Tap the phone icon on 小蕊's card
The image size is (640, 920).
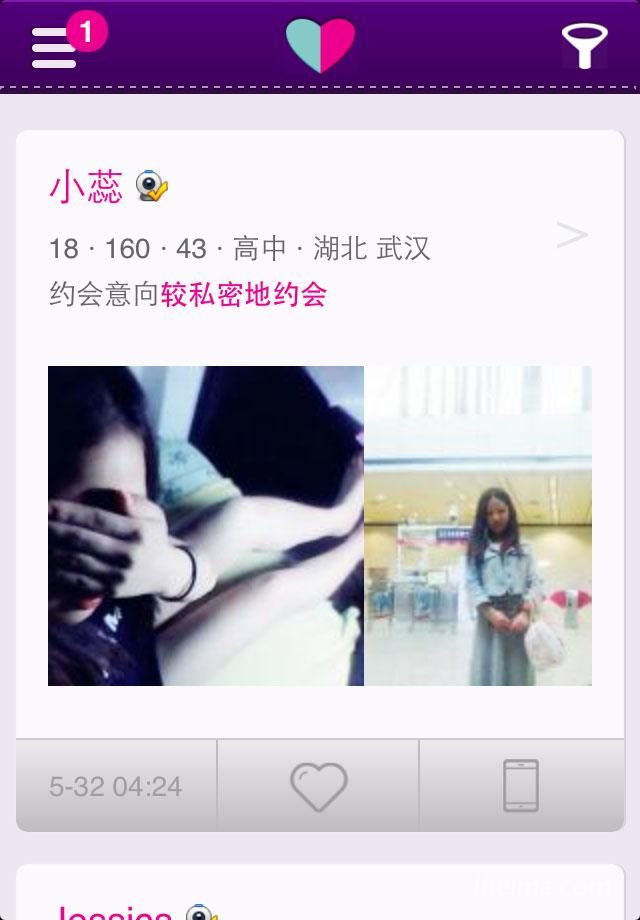coord(520,786)
